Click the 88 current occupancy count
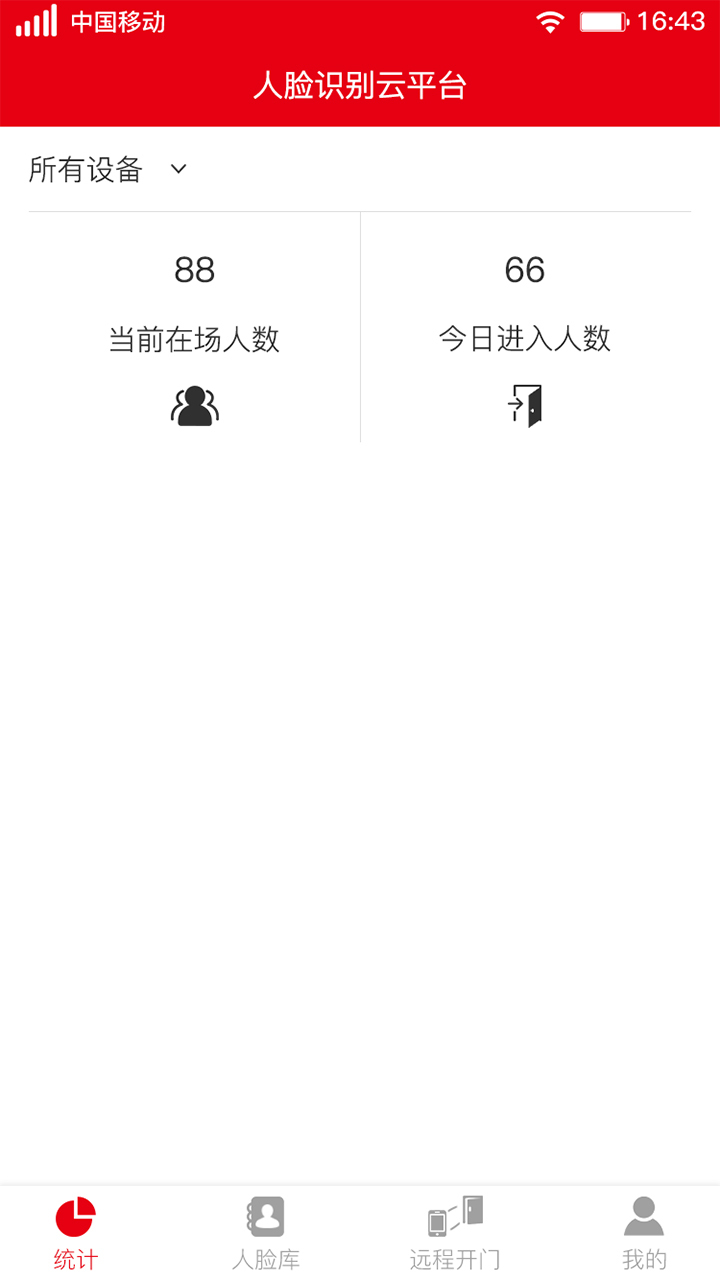Screen dimensions: 720x1280 coord(194,268)
